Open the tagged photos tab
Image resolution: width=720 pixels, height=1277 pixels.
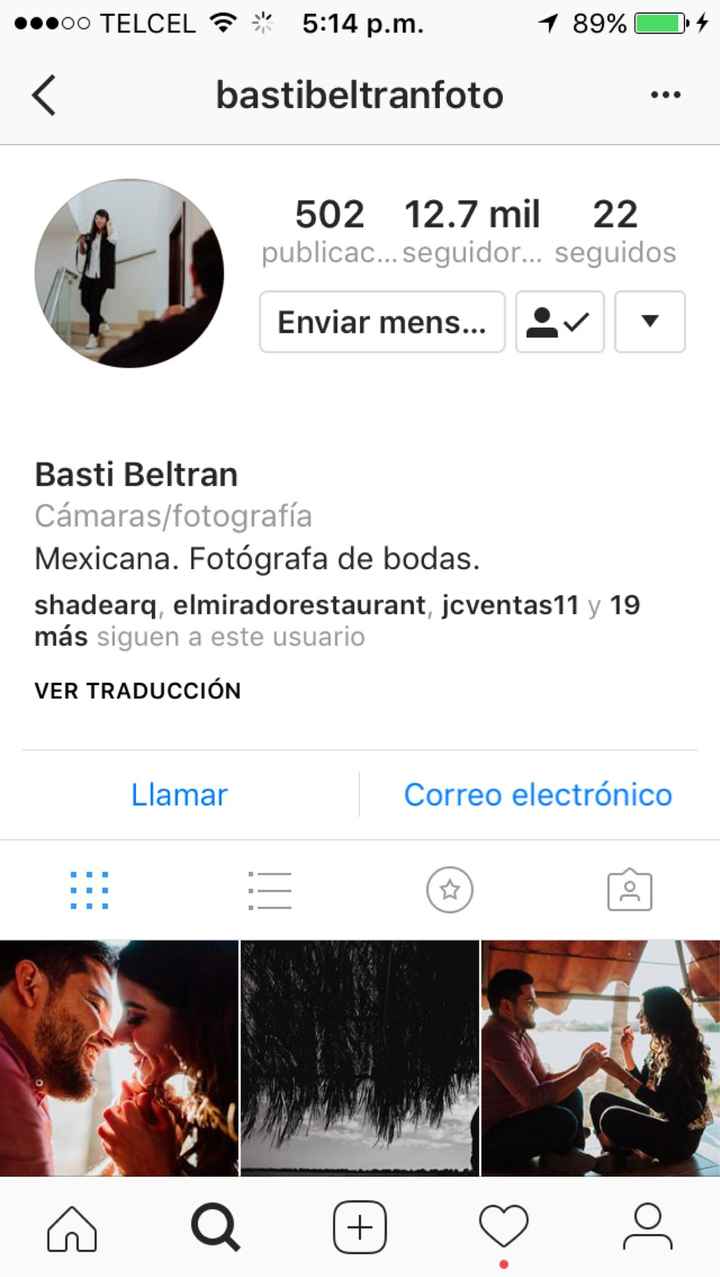(630, 890)
